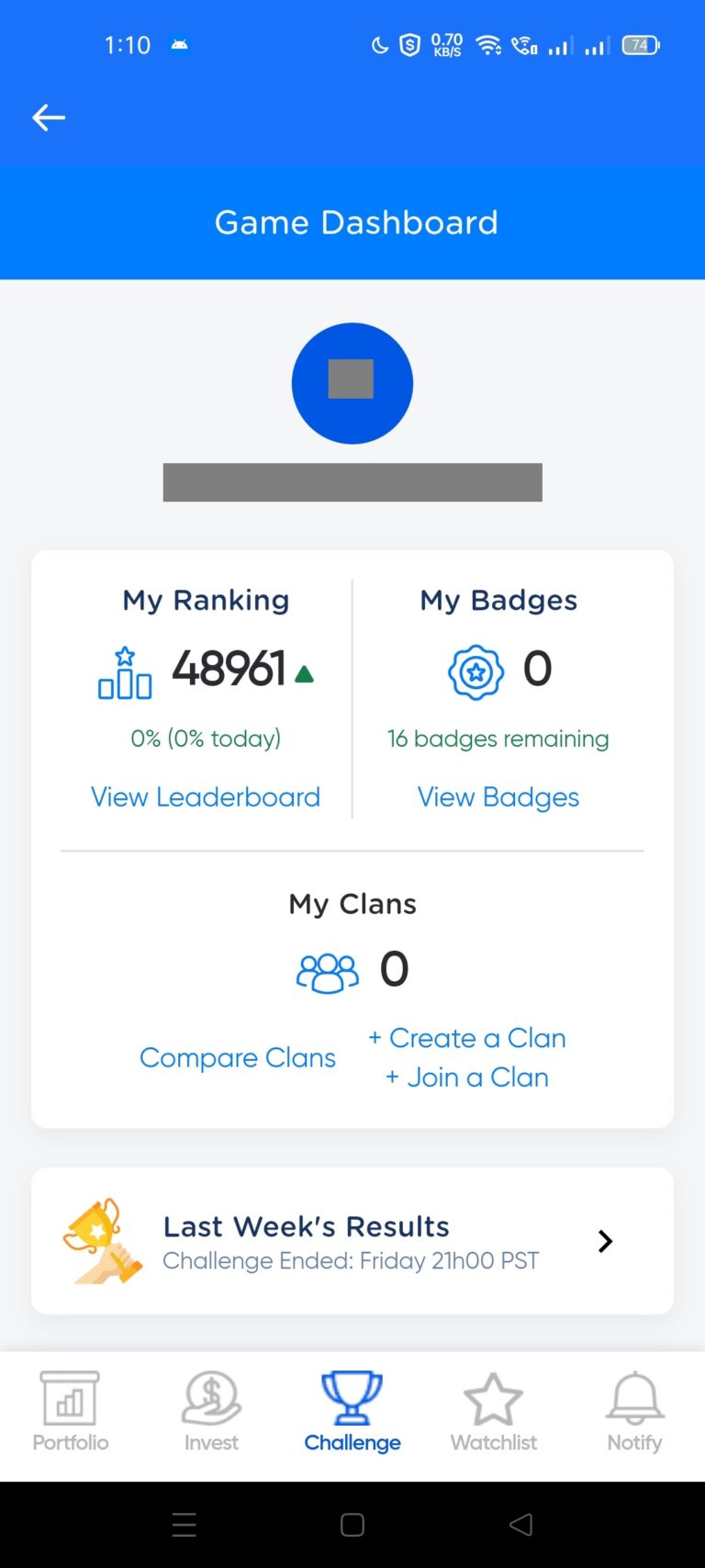Tap Compare Clans
705x1568 pixels.
pos(237,1057)
